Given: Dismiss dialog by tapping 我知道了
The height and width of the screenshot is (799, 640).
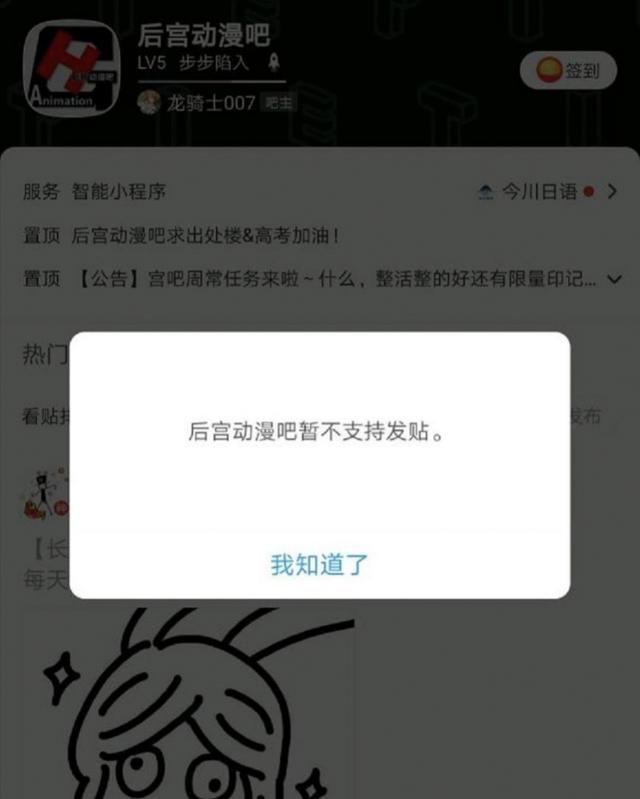Looking at the screenshot, I should 320,564.
